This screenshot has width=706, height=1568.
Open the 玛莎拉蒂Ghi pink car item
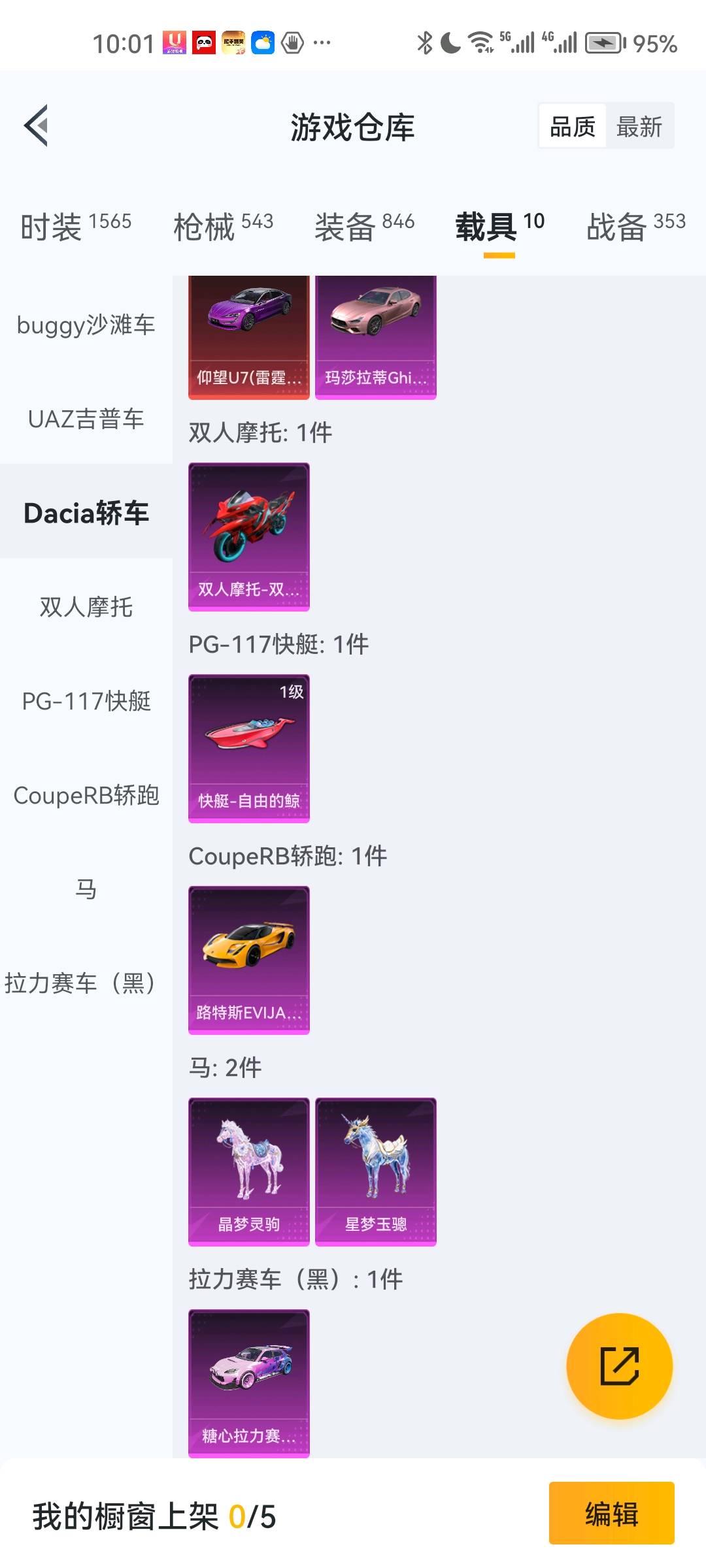375,336
